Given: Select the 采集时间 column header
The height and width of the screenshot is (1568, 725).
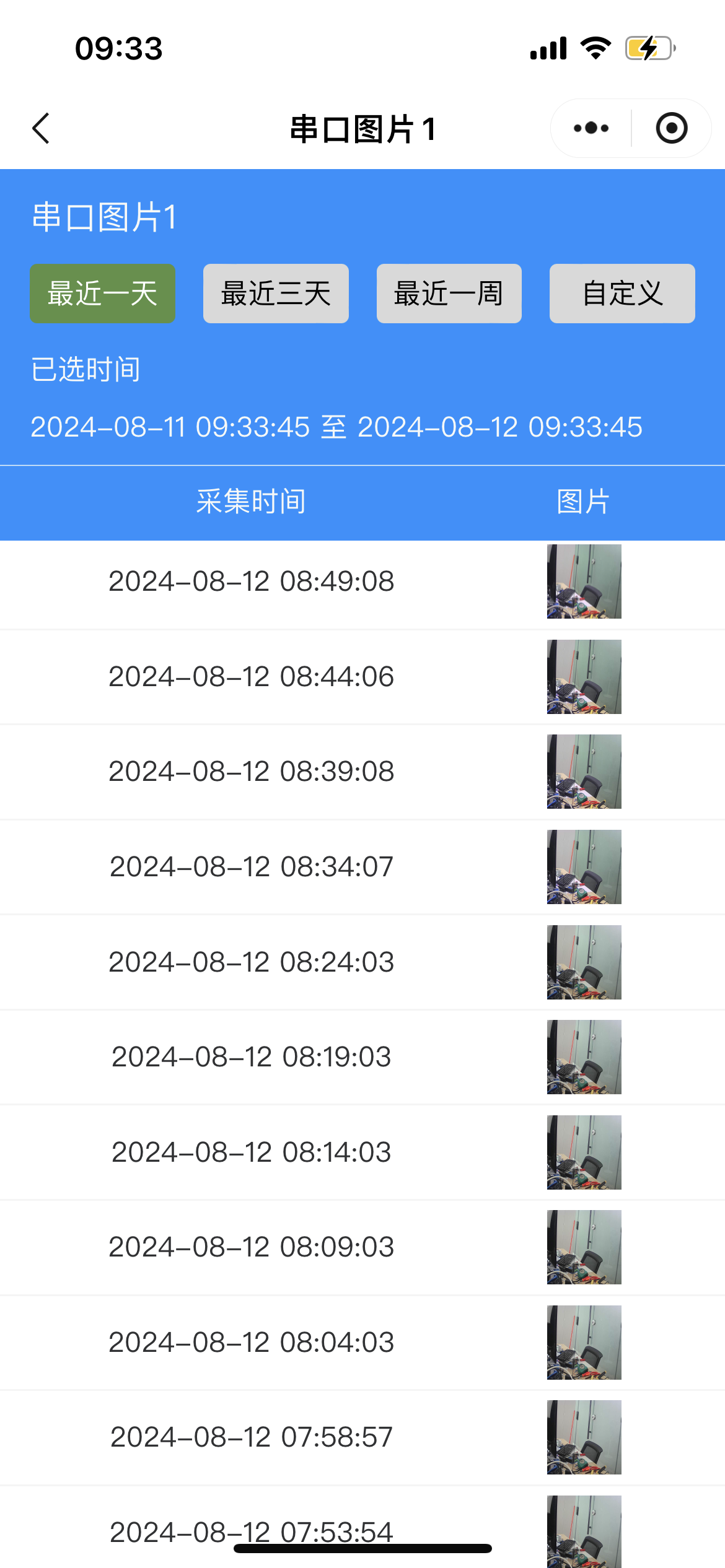Looking at the screenshot, I should tap(250, 502).
